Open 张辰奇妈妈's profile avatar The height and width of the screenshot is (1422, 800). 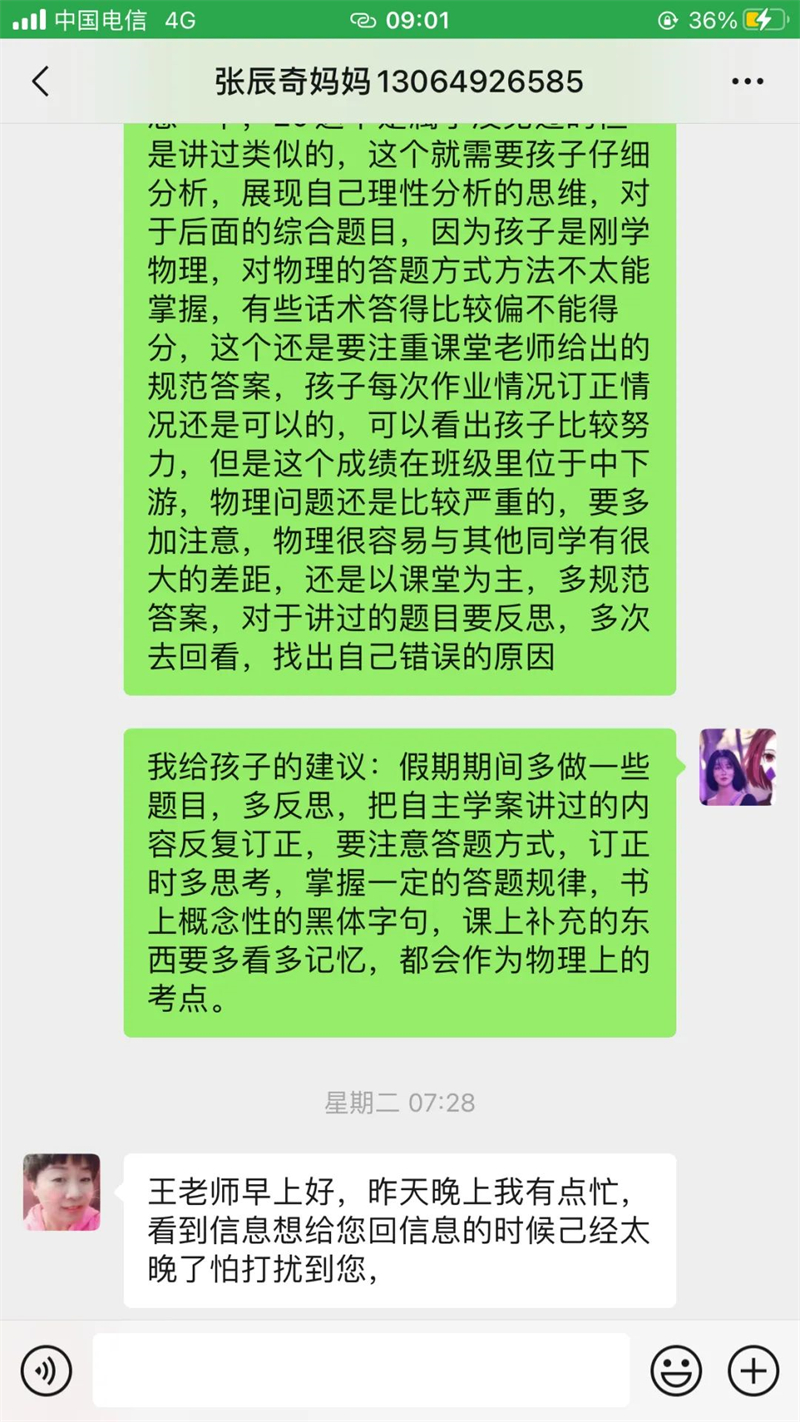[x=62, y=1192]
